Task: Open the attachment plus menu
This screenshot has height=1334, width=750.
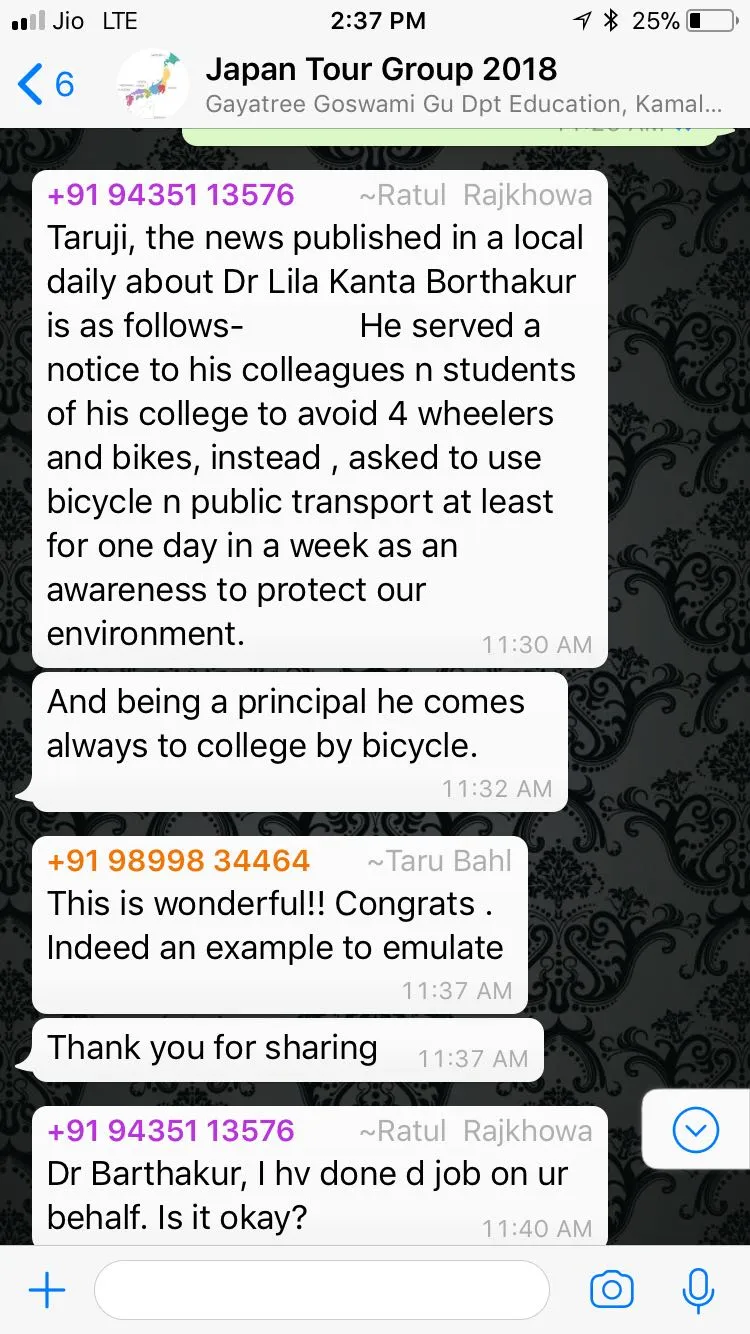Action: [x=46, y=1291]
